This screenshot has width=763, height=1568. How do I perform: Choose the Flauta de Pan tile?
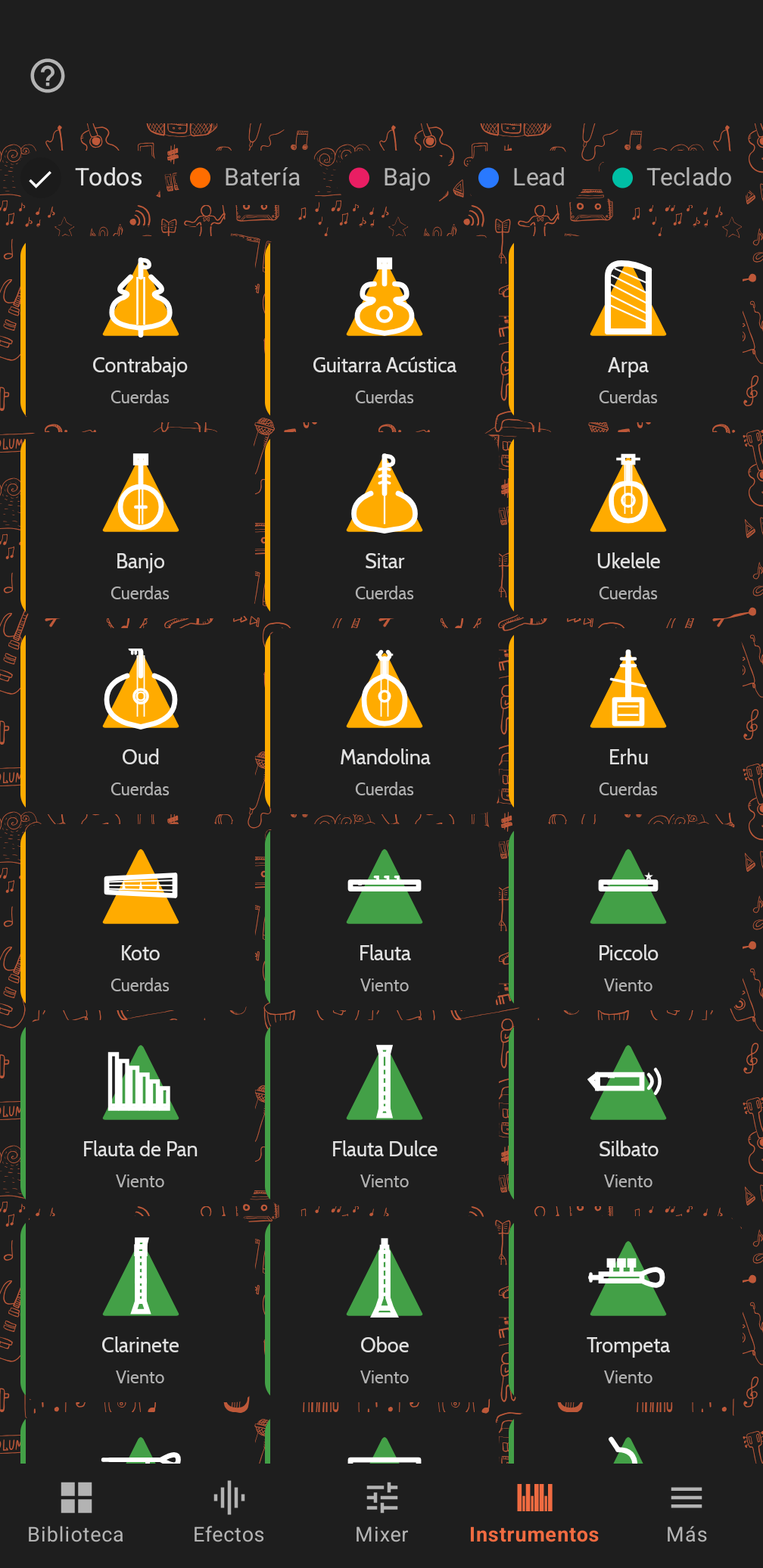tap(140, 1113)
